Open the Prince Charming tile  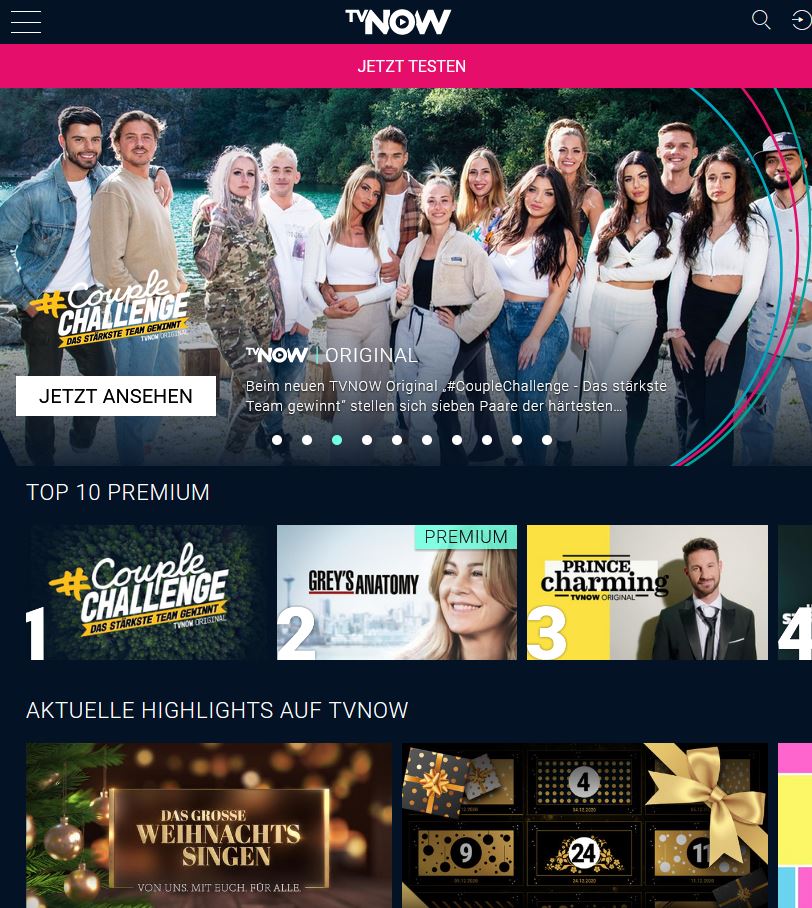coord(647,592)
